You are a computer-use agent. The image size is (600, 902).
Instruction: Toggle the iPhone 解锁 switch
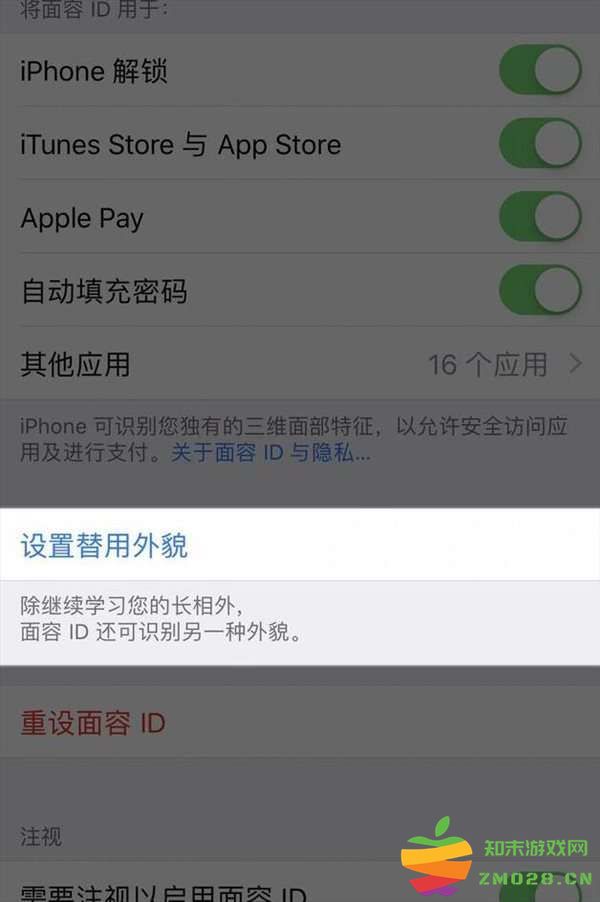[539, 71]
